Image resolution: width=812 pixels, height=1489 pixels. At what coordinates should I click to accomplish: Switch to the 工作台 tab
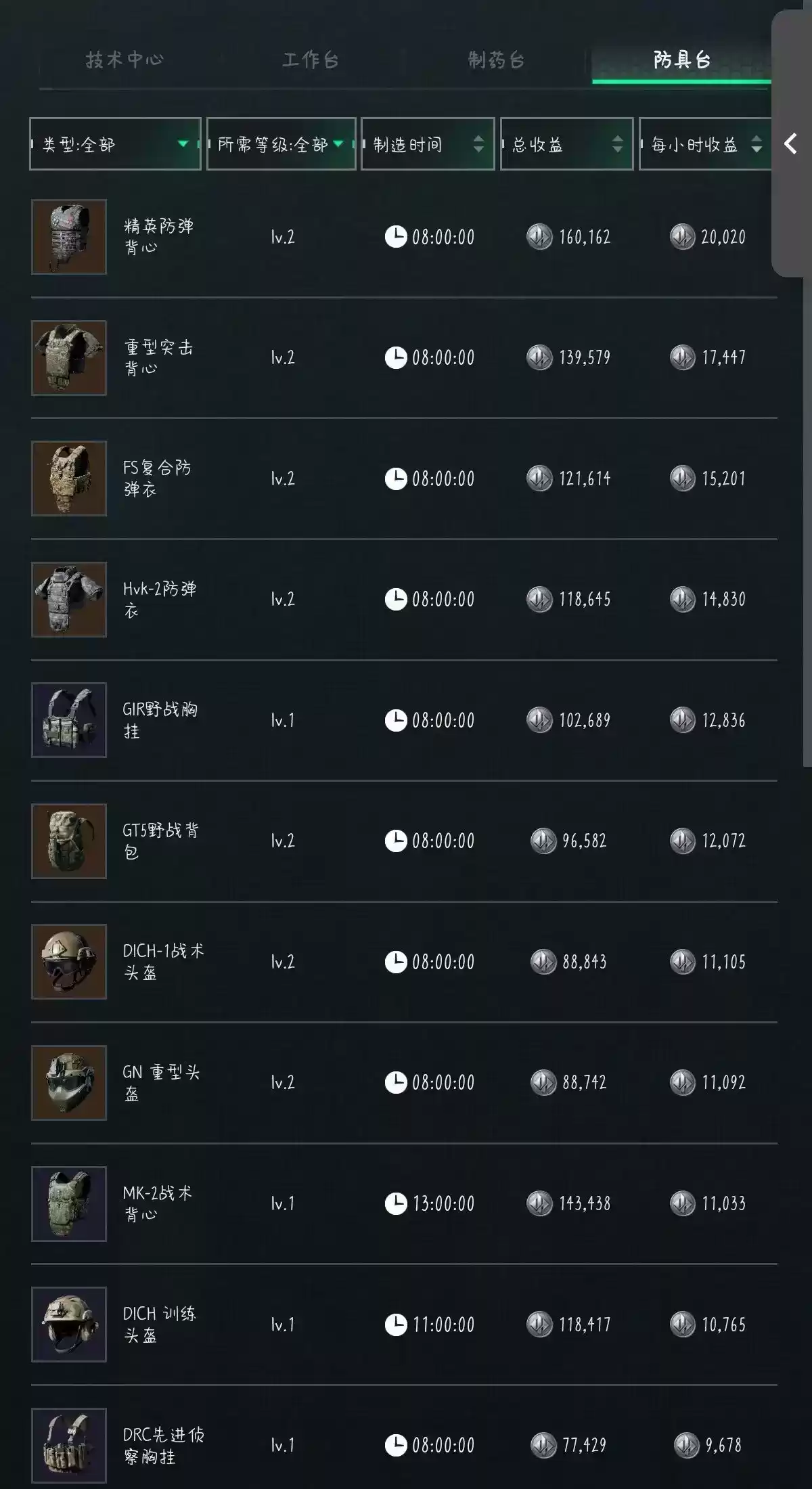click(x=310, y=60)
